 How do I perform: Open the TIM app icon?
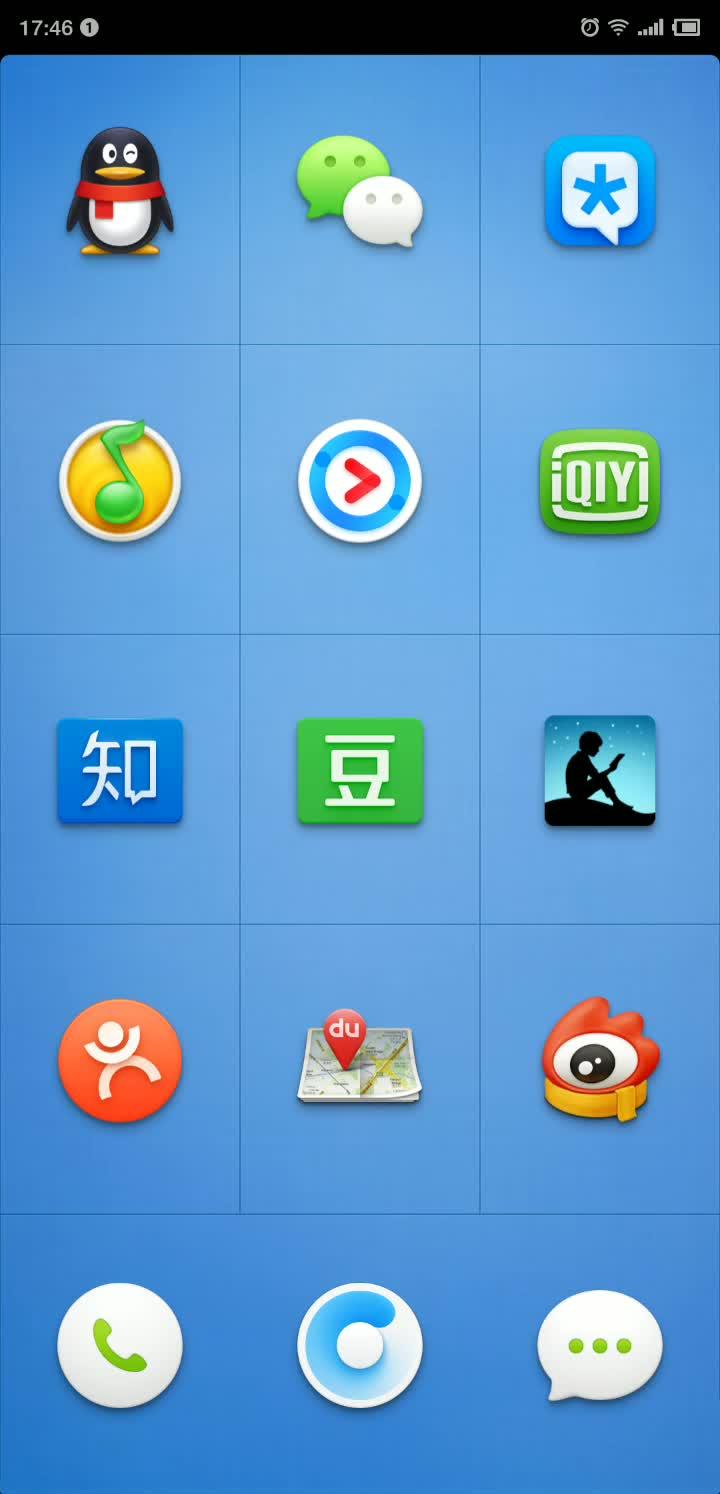600,191
